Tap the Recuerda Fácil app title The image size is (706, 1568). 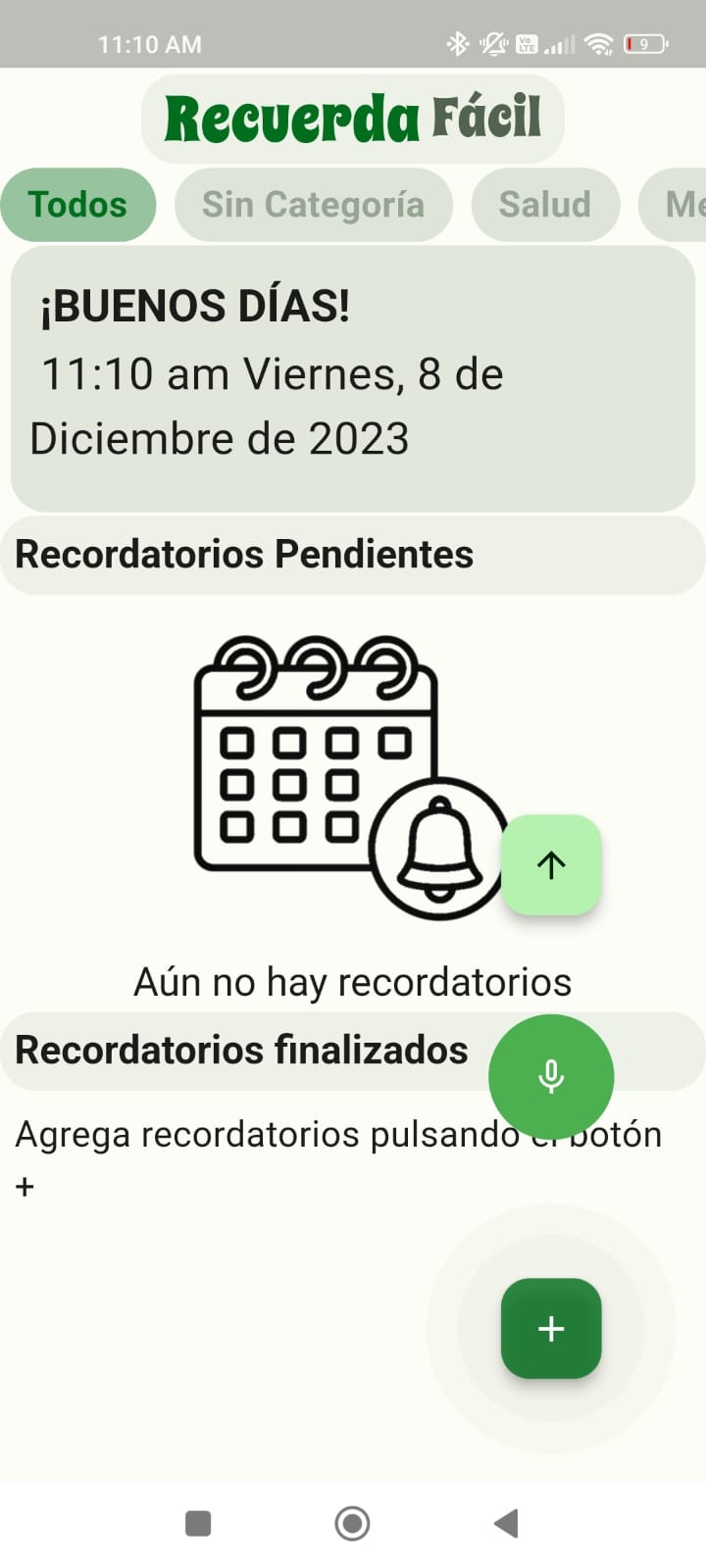point(353,117)
